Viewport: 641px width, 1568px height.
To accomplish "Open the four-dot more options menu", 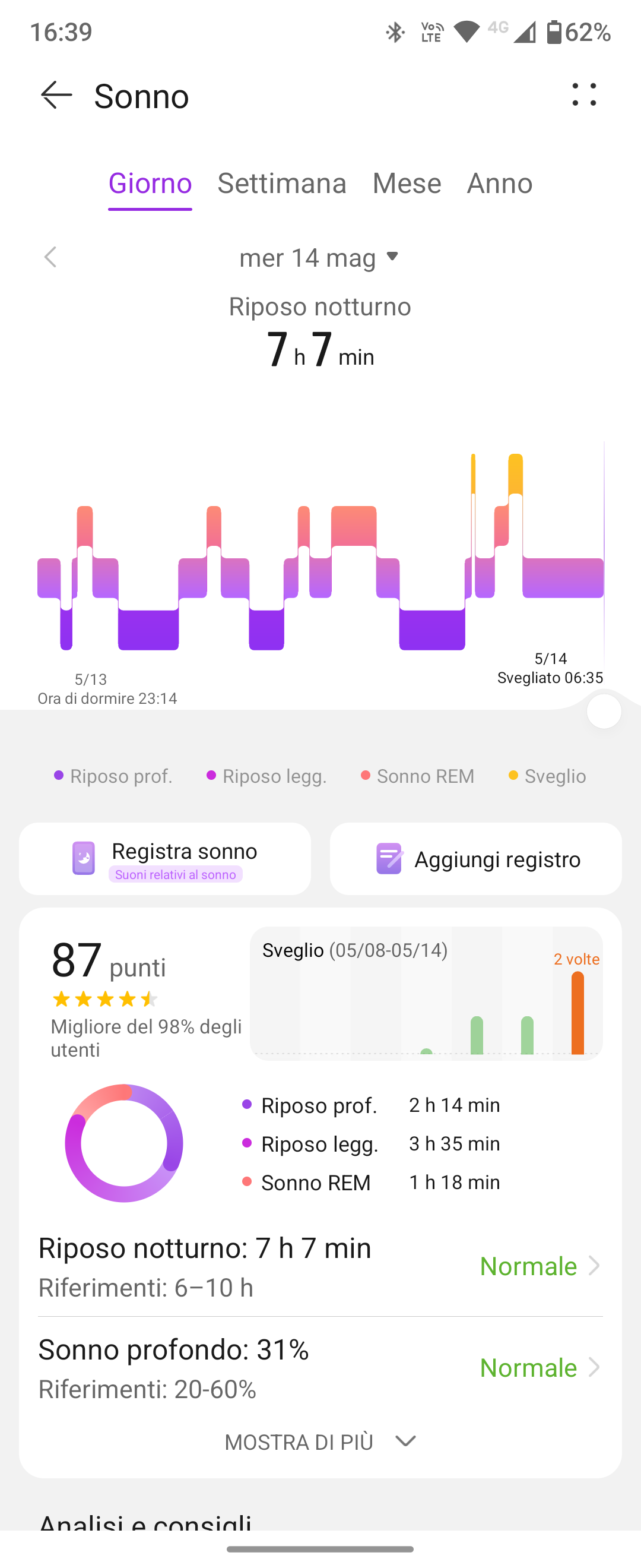I will (584, 95).
